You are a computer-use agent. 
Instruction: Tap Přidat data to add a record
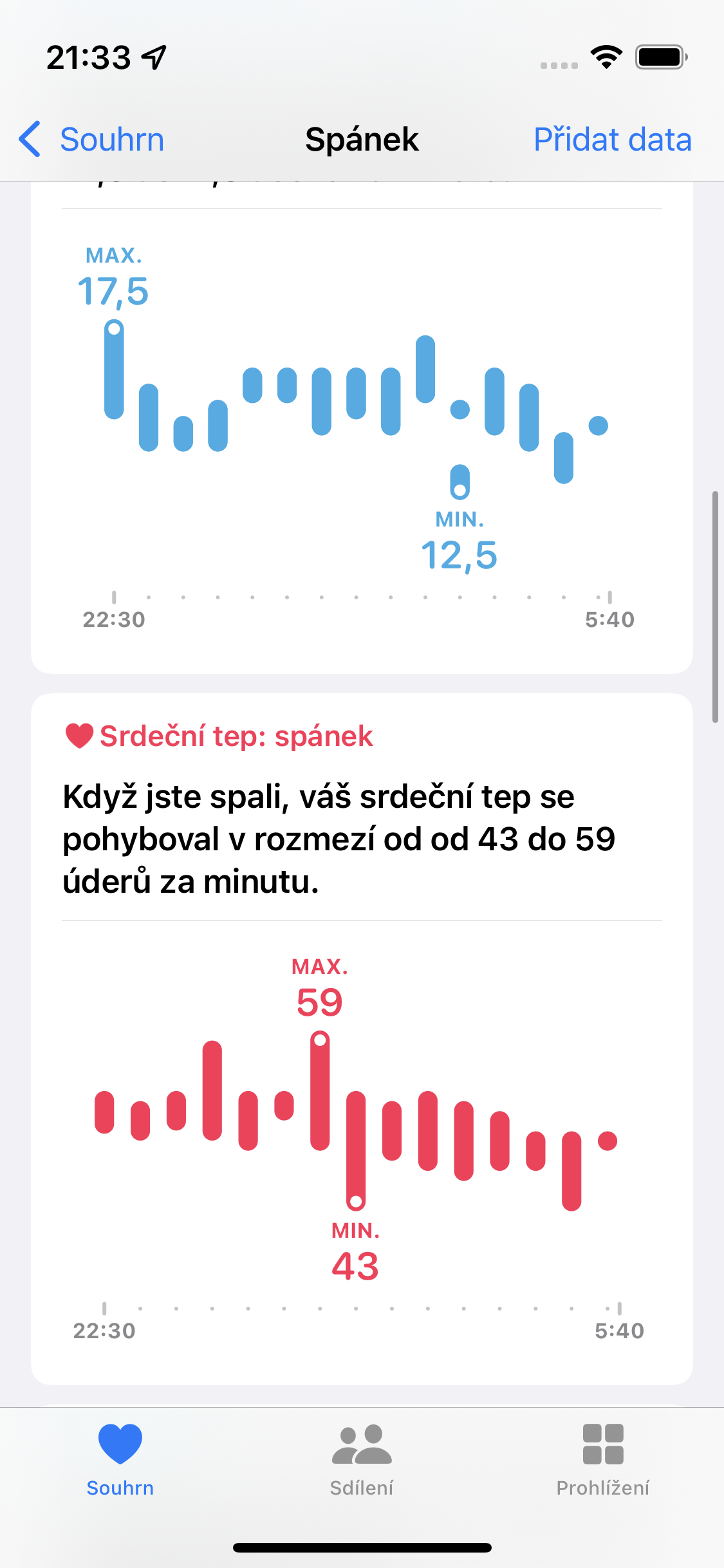612,138
